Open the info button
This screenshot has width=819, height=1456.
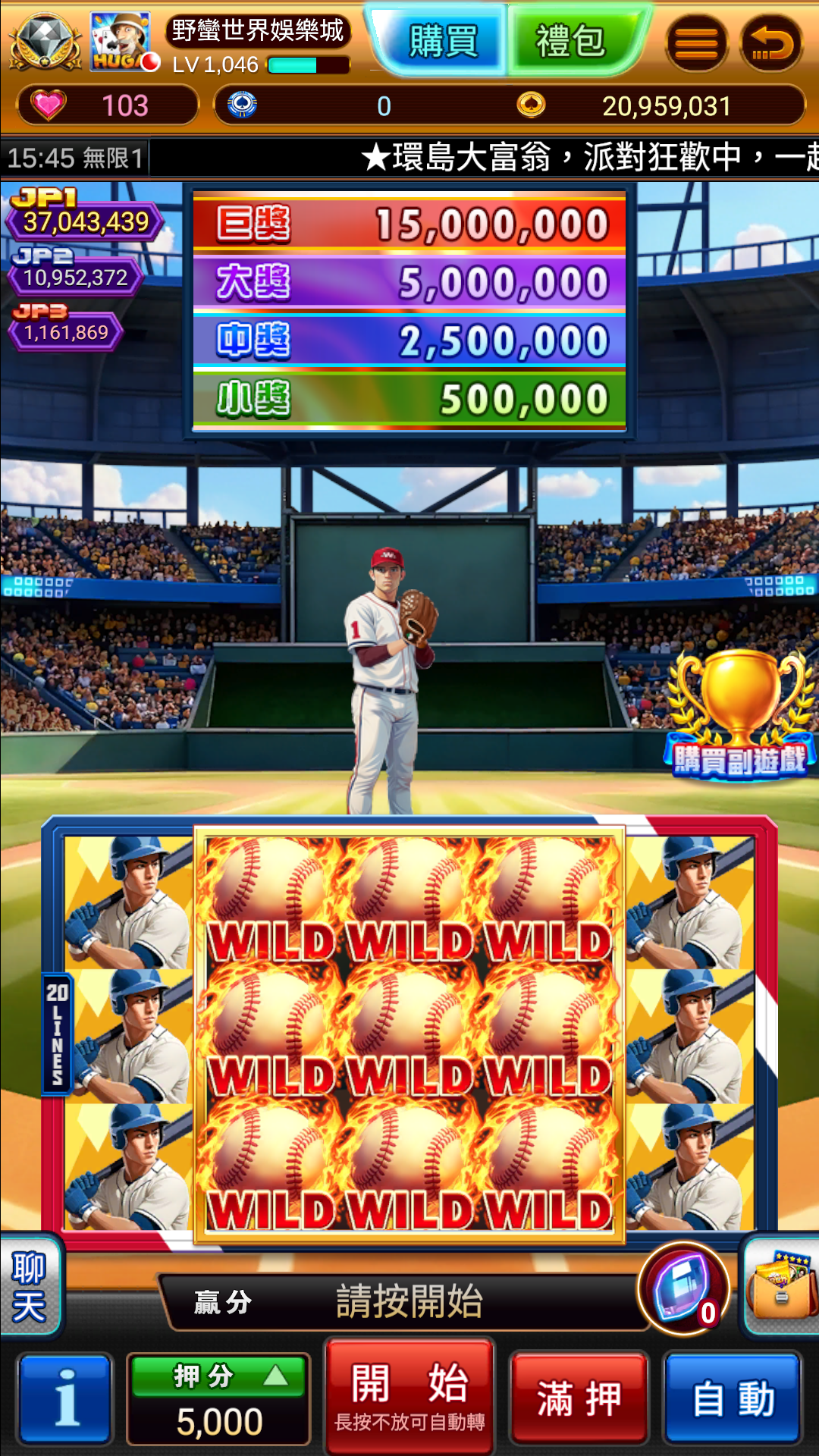(x=66, y=1399)
